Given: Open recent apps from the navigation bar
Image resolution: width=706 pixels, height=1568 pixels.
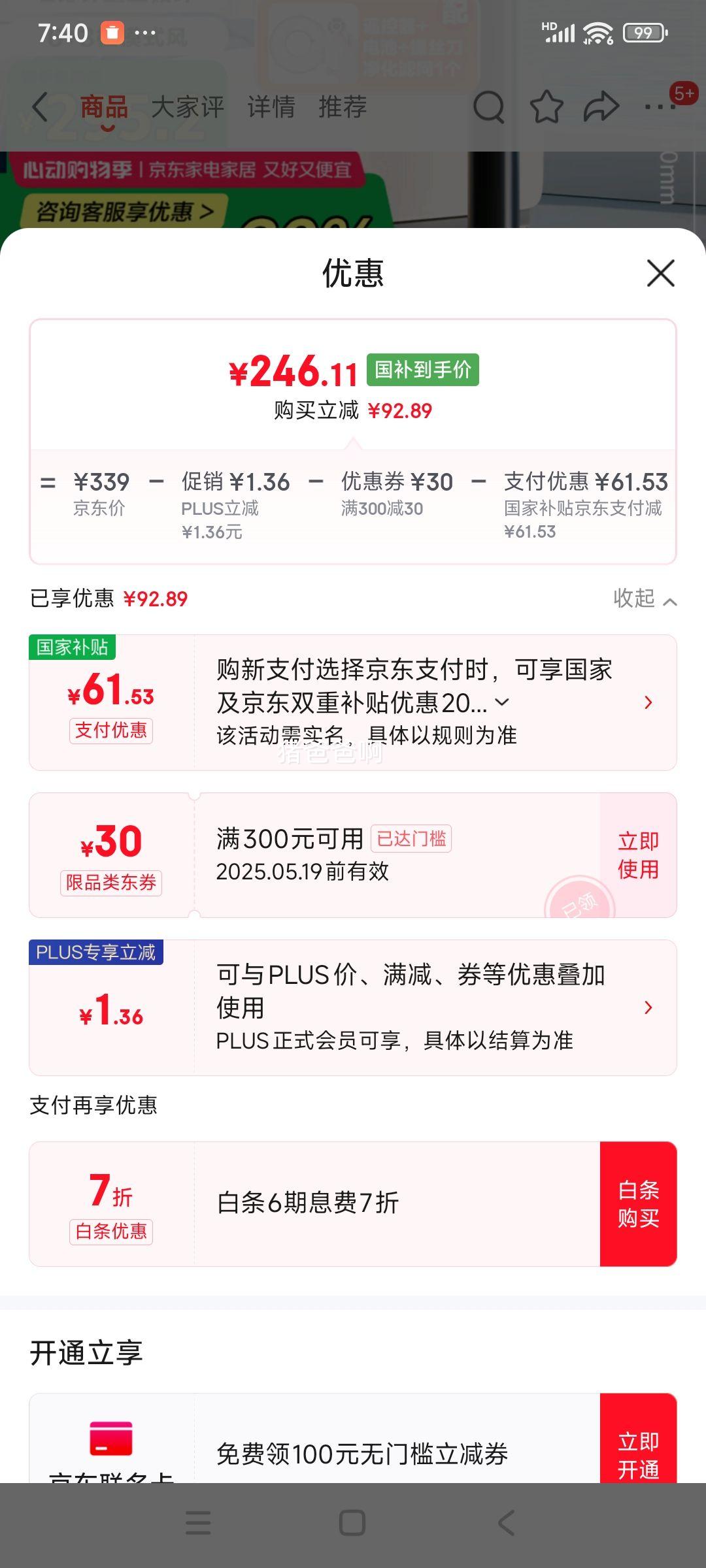Looking at the screenshot, I should pos(198,1523).
